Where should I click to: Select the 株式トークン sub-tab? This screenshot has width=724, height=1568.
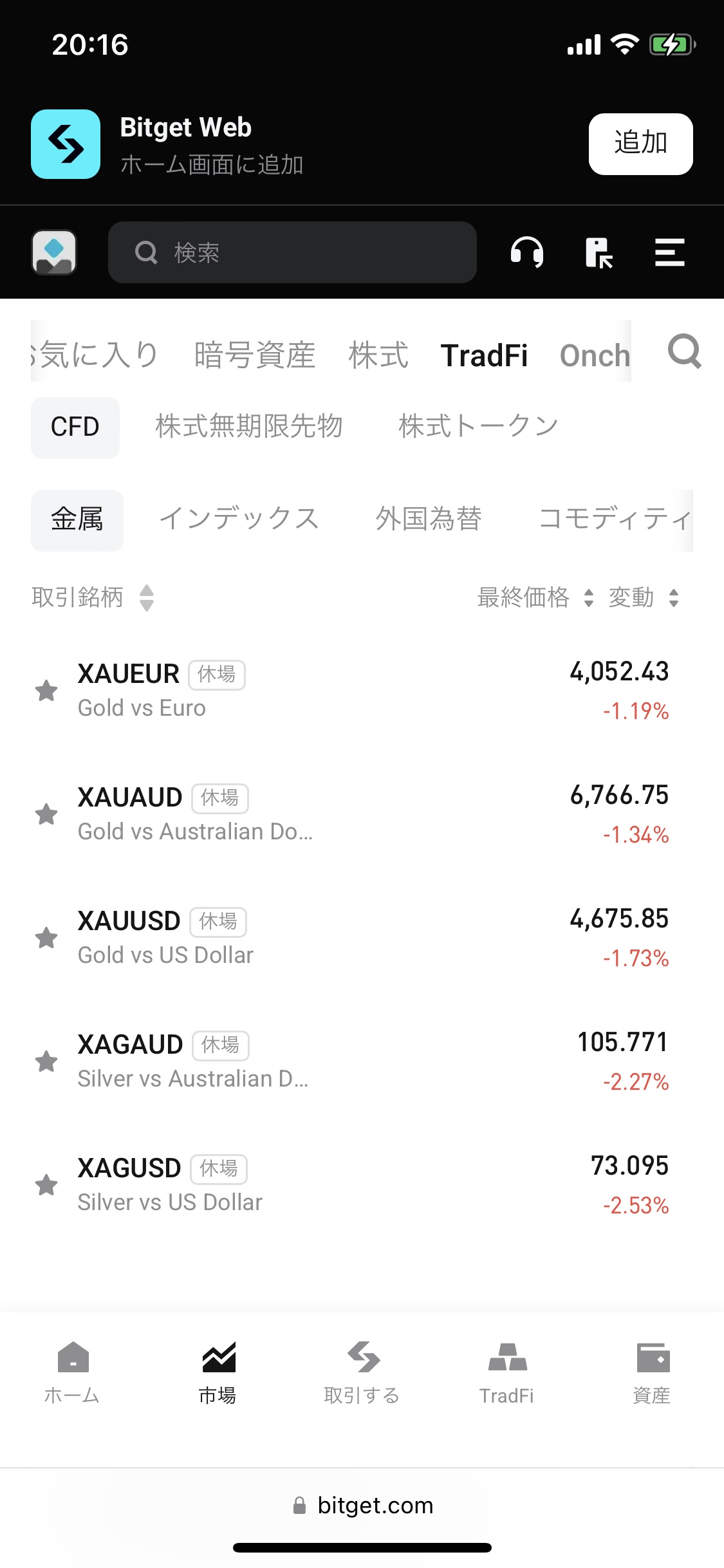click(478, 427)
